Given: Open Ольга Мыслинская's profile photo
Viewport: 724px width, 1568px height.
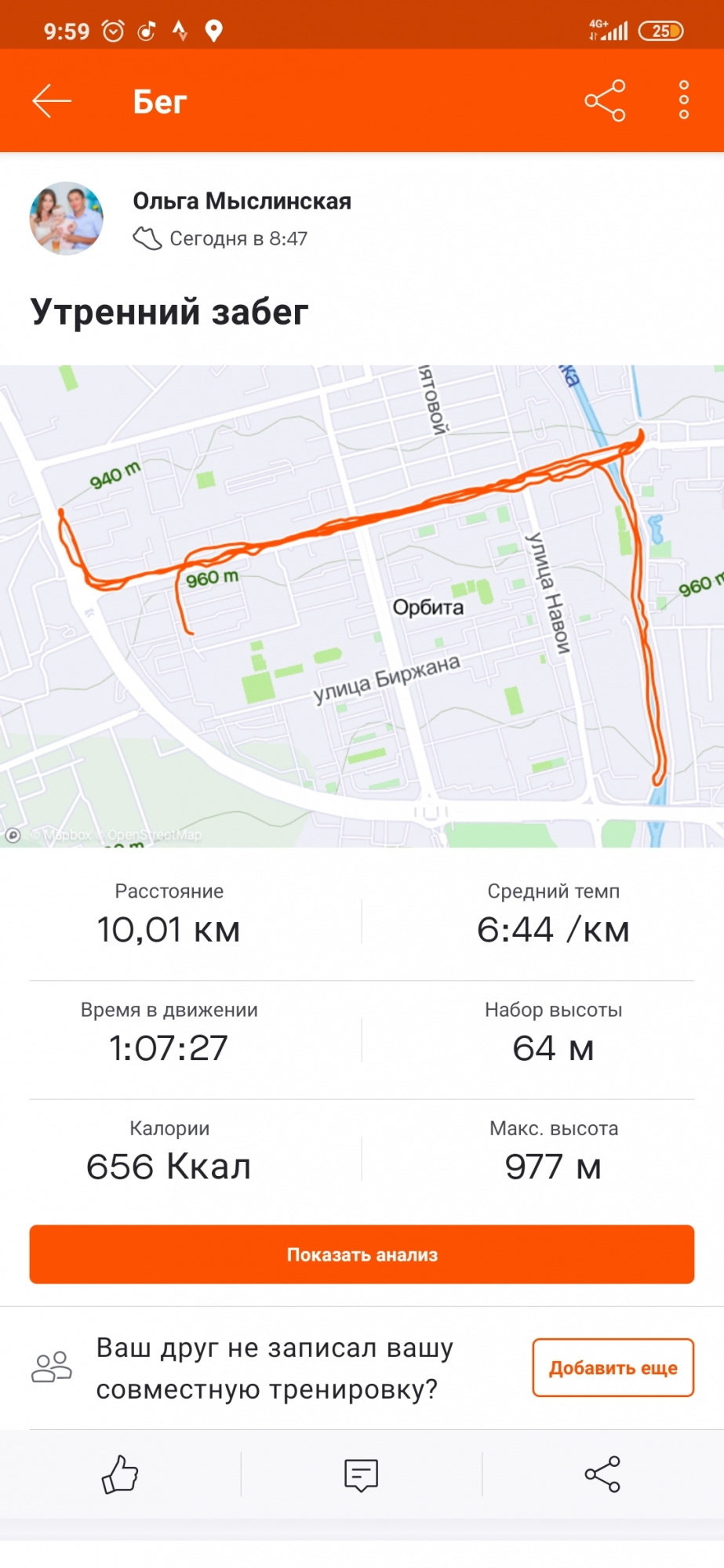Looking at the screenshot, I should click(x=67, y=219).
